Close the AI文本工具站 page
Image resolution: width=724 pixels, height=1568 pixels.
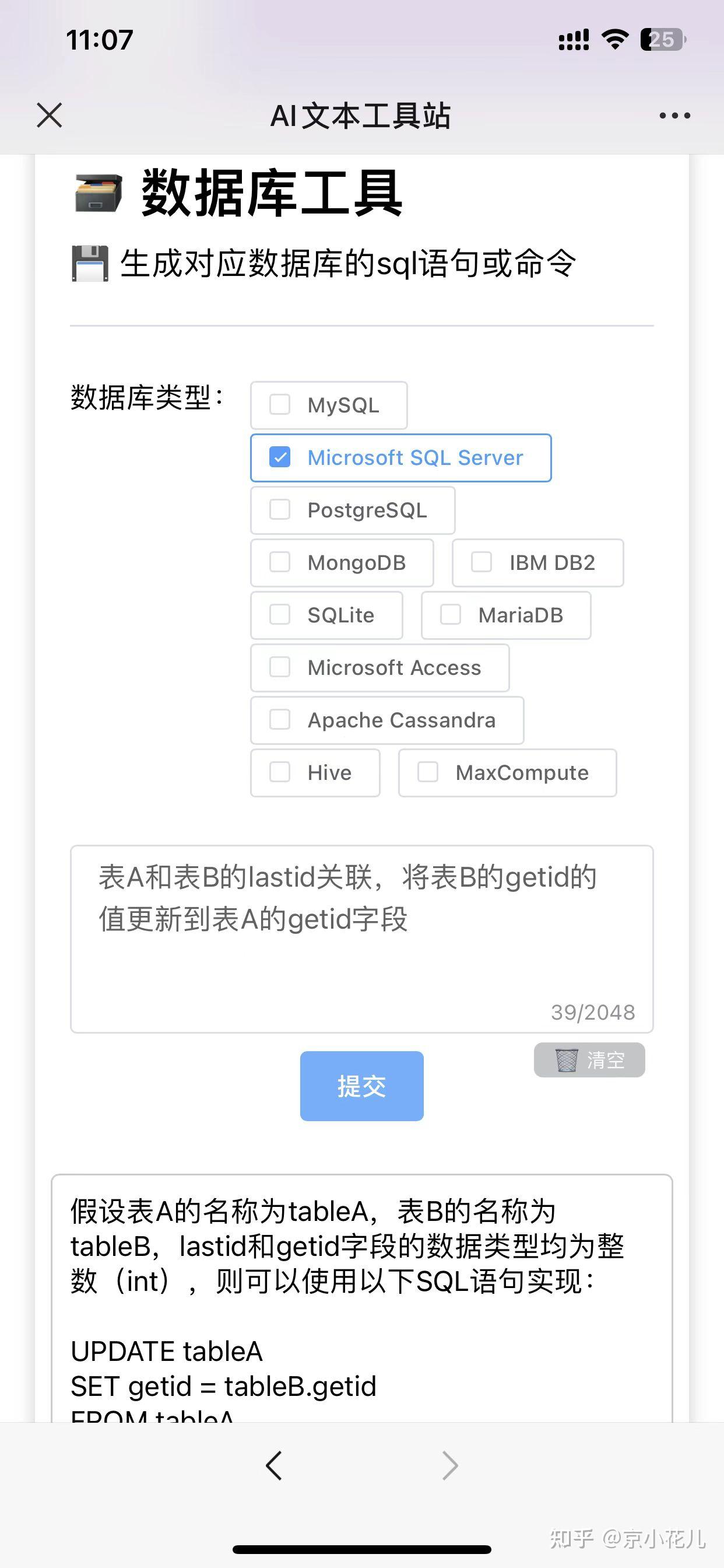click(50, 115)
